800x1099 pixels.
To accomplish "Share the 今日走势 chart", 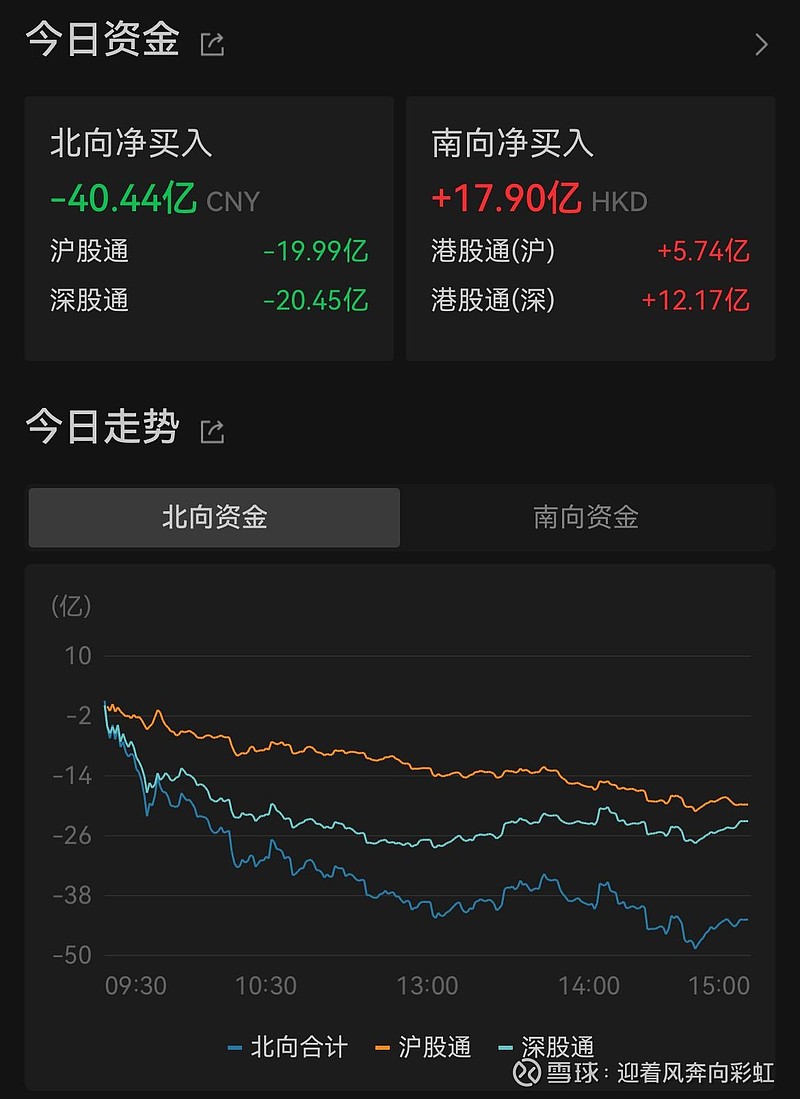I will coord(212,431).
